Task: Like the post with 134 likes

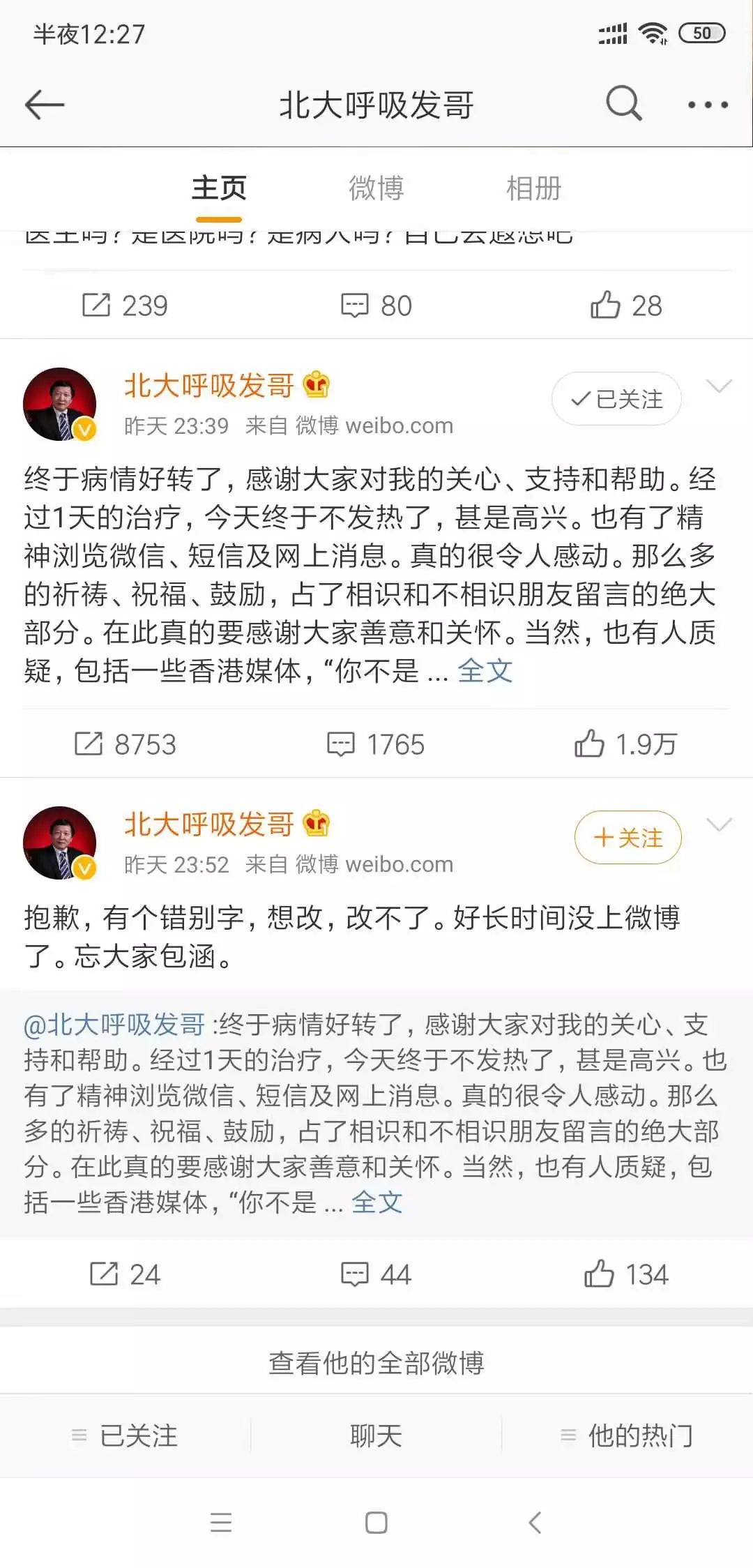Action: 625,1274
